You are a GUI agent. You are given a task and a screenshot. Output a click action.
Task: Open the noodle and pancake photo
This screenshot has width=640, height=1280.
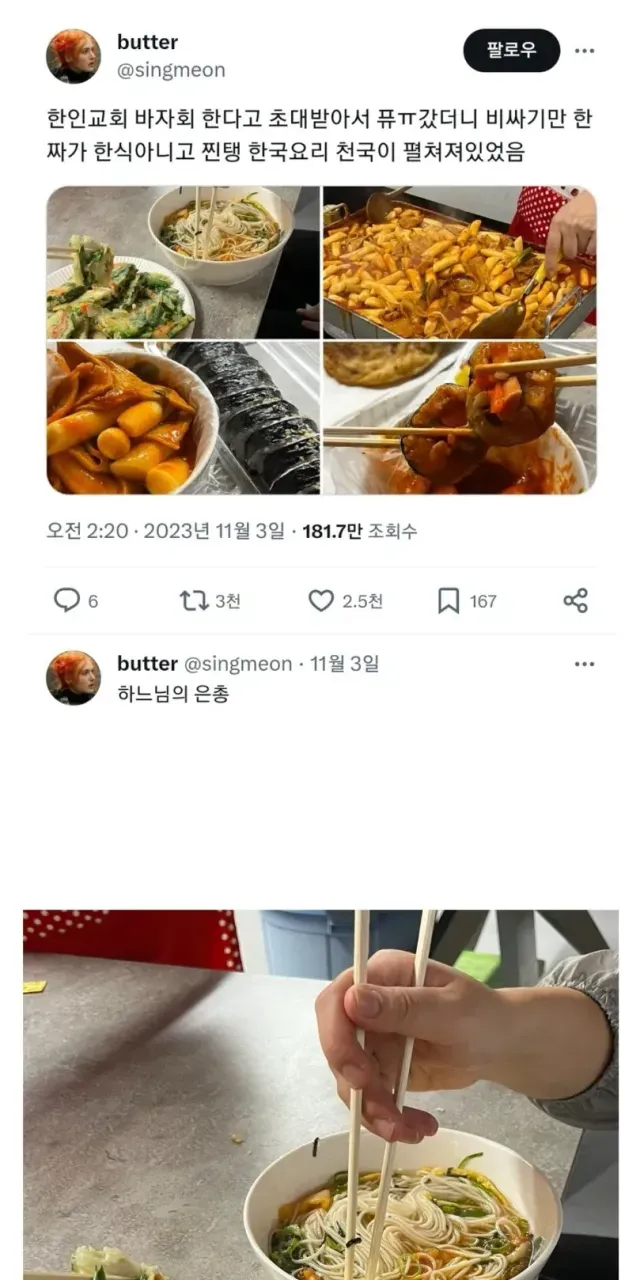click(183, 262)
